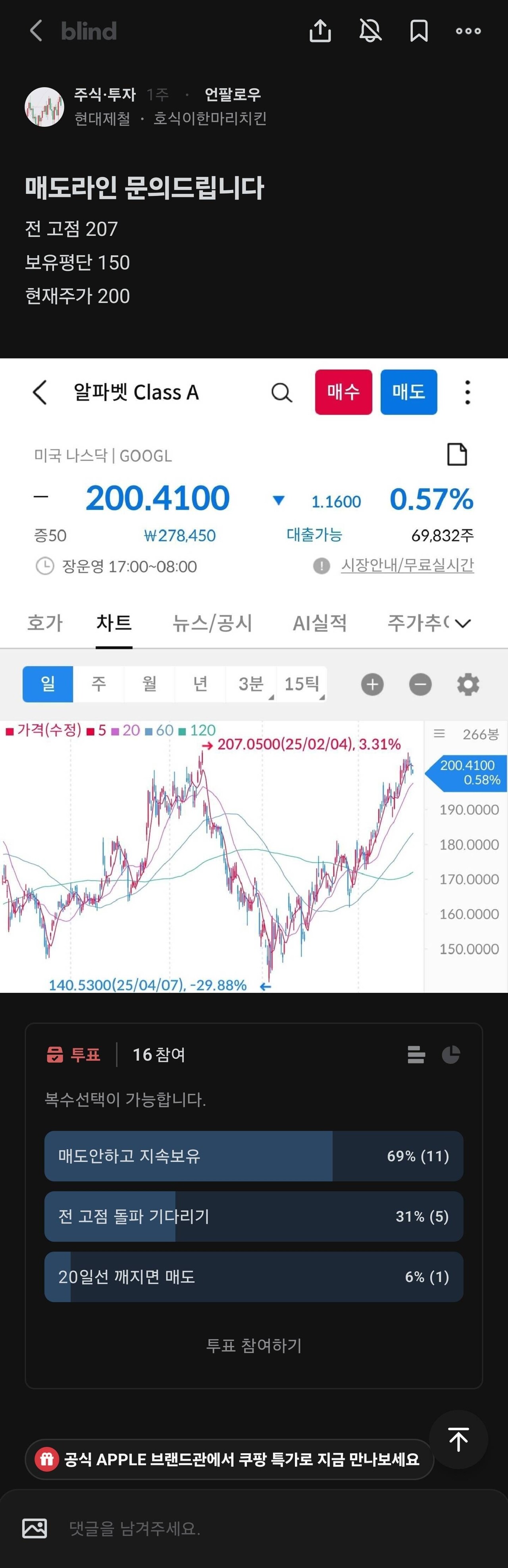The width and height of the screenshot is (508, 1568).
Task: Select poll option 매도안하고 지속보유
Action: click(254, 1156)
